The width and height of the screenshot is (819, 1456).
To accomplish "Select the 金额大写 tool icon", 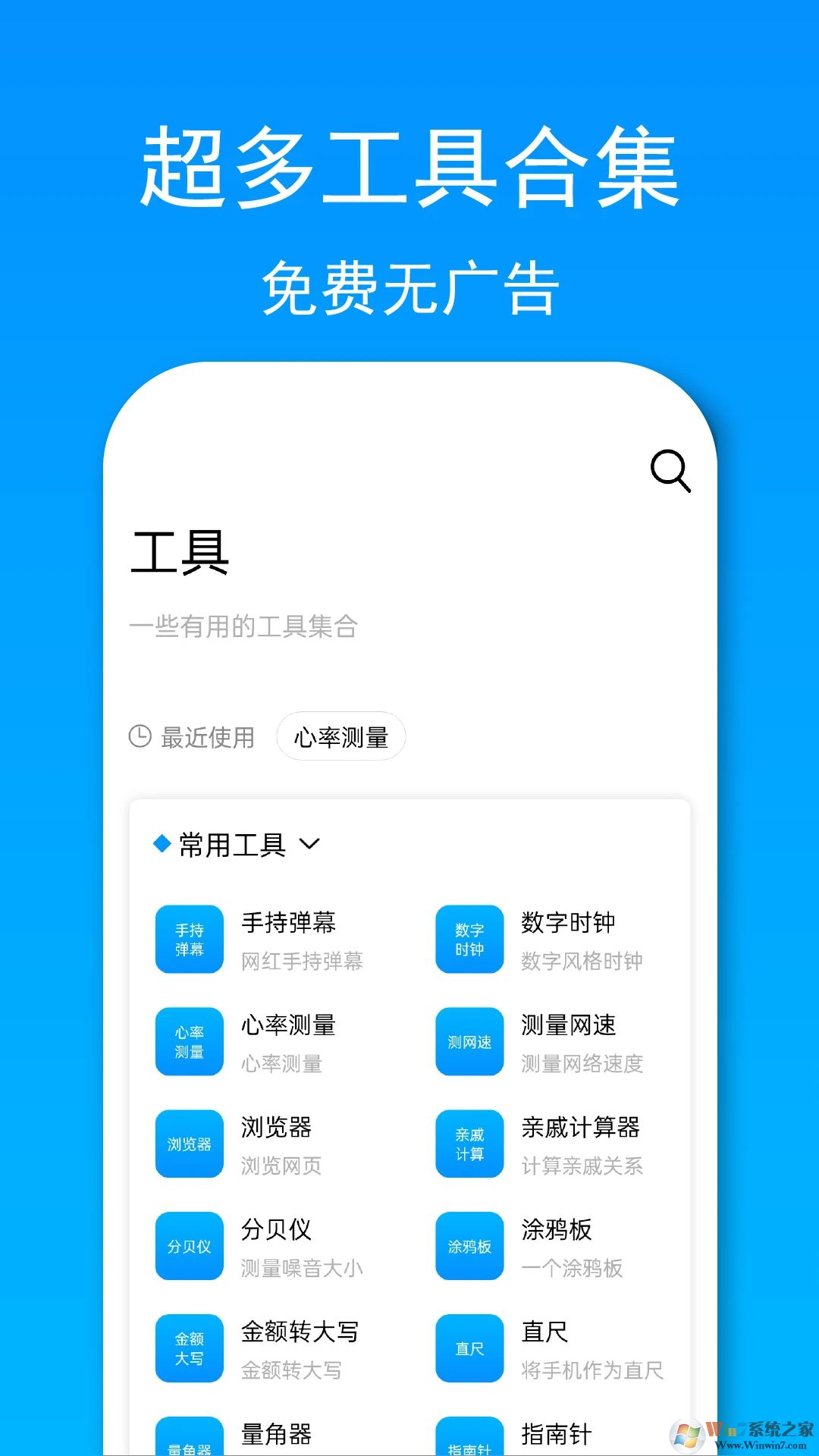I will click(188, 1348).
